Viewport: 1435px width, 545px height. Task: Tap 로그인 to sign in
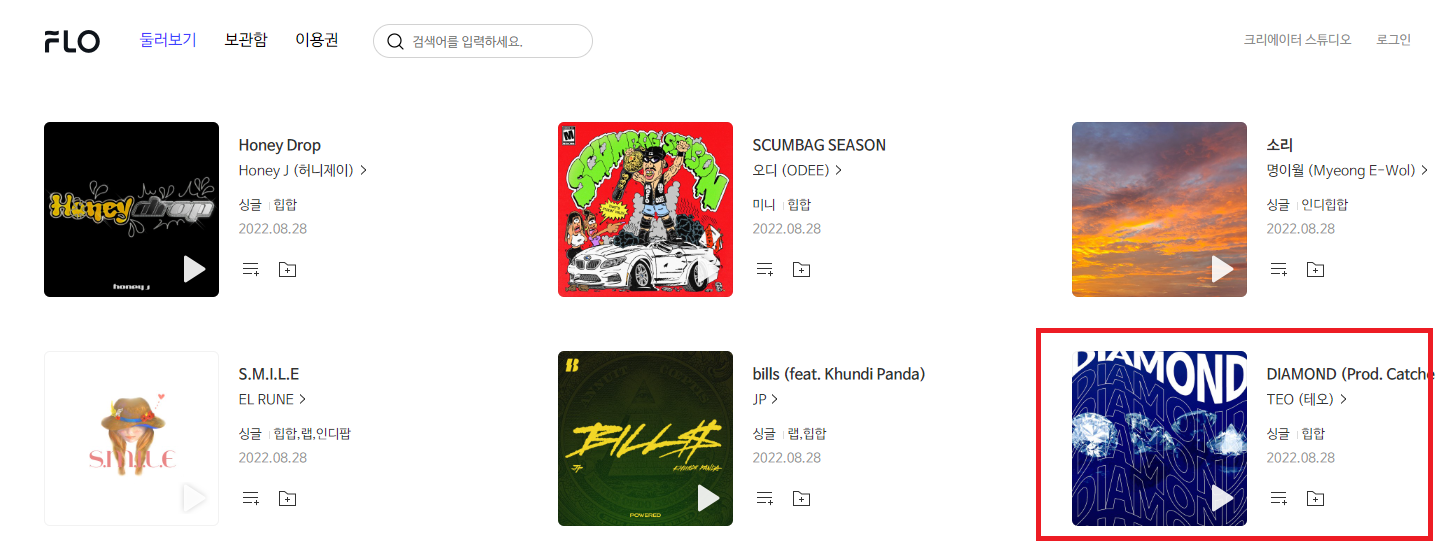pyautogui.click(x=1393, y=40)
